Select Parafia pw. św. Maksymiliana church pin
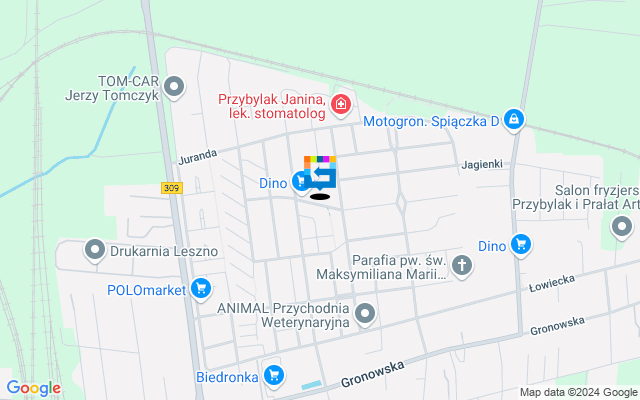 (461, 265)
